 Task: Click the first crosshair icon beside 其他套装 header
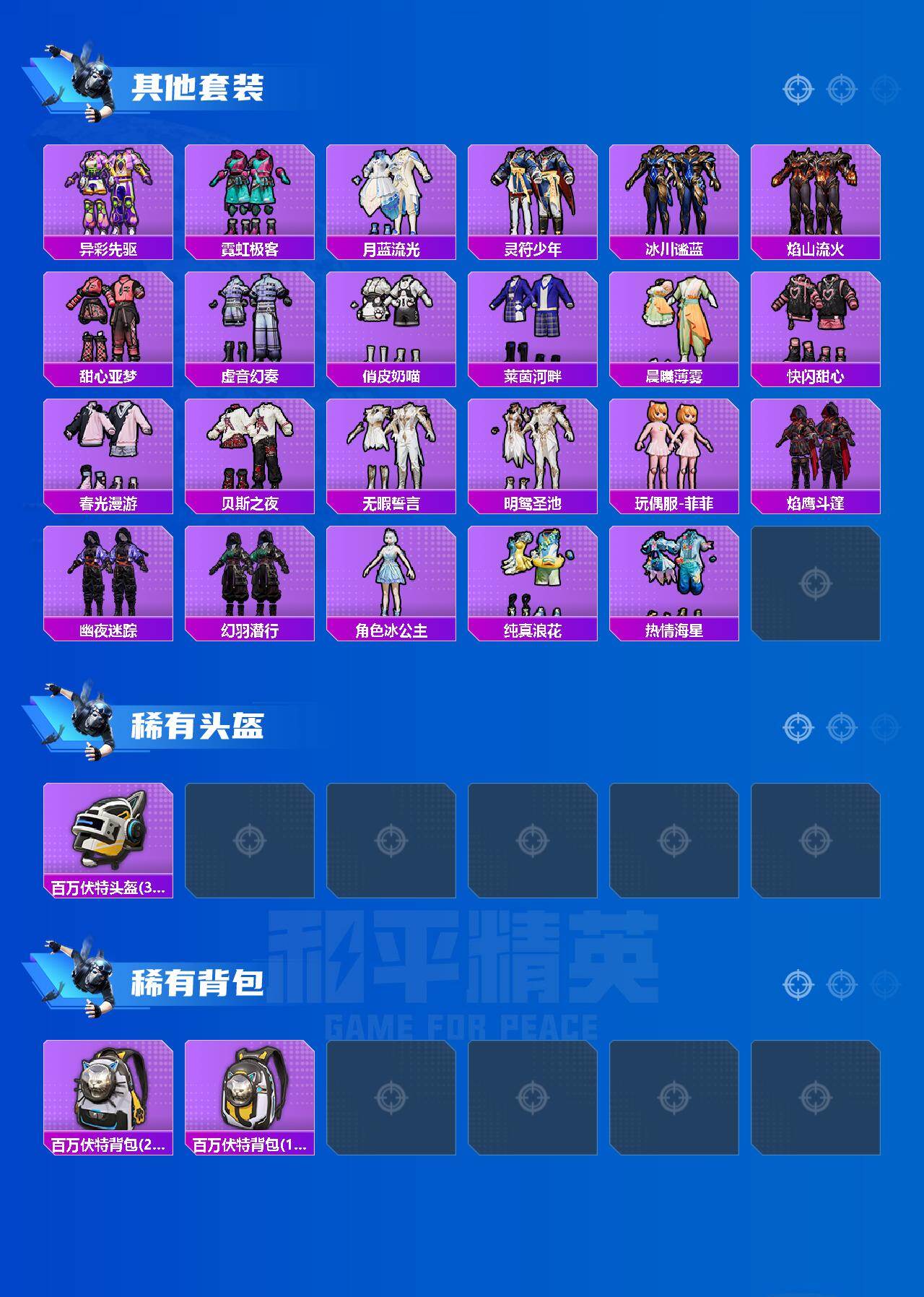797,90
